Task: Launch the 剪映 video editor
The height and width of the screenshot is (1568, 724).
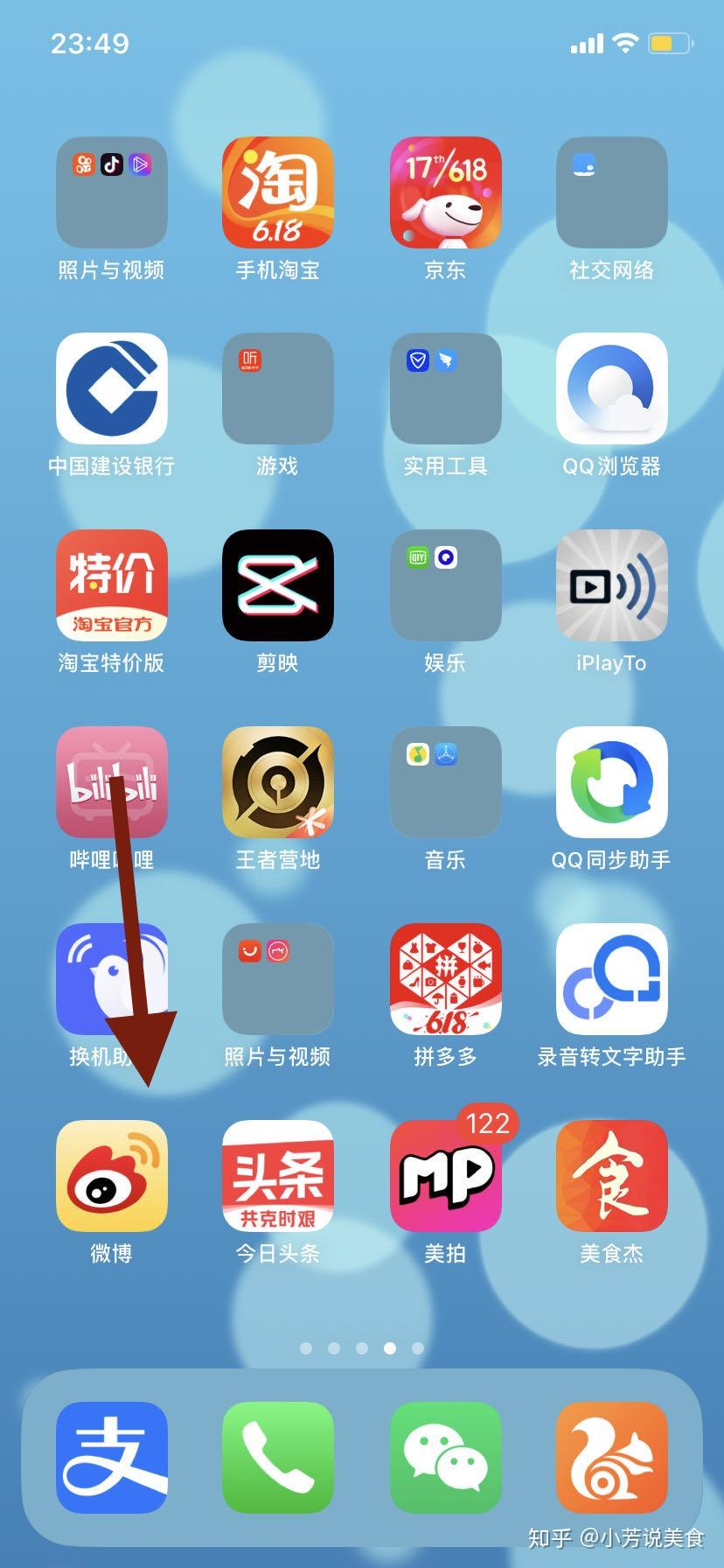Action: [x=277, y=584]
